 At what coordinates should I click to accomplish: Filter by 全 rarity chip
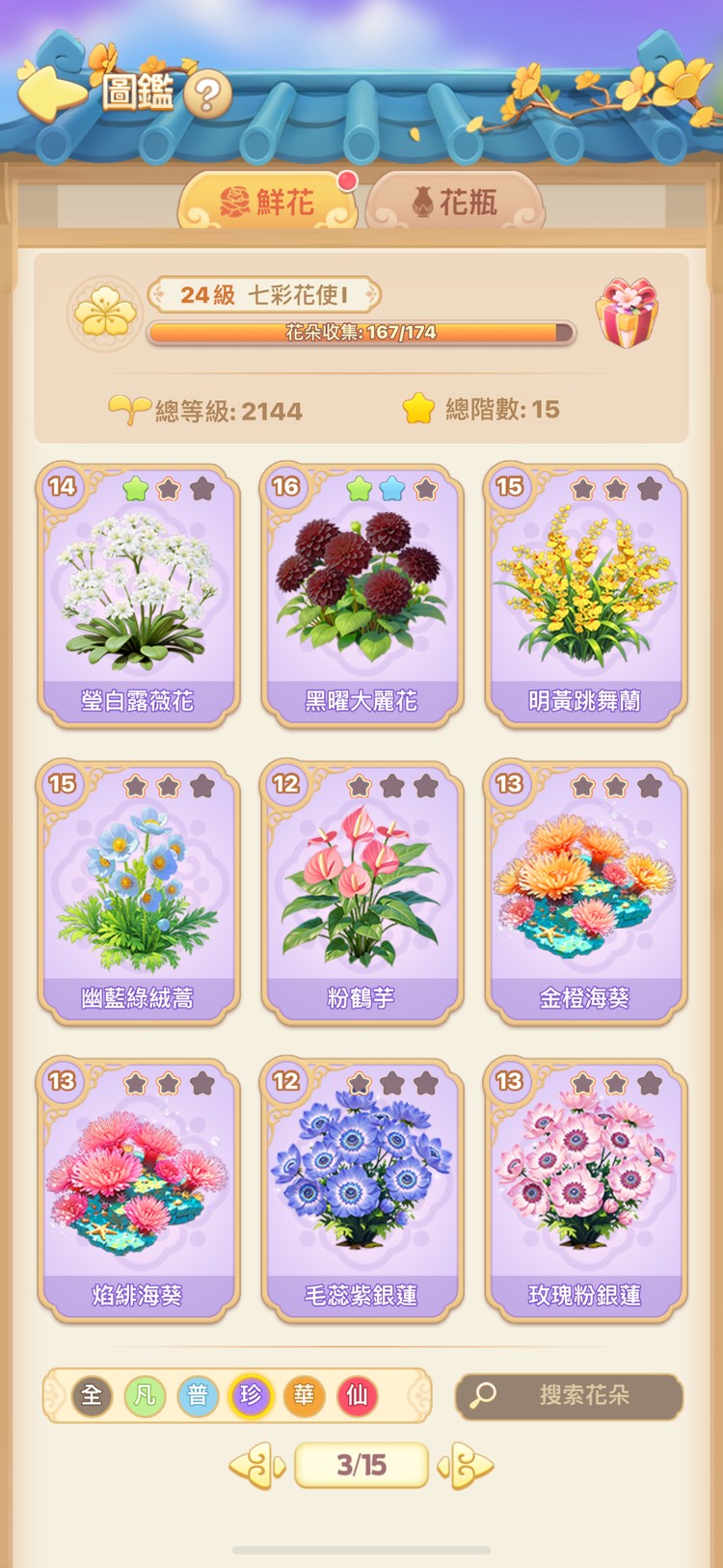92,1395
